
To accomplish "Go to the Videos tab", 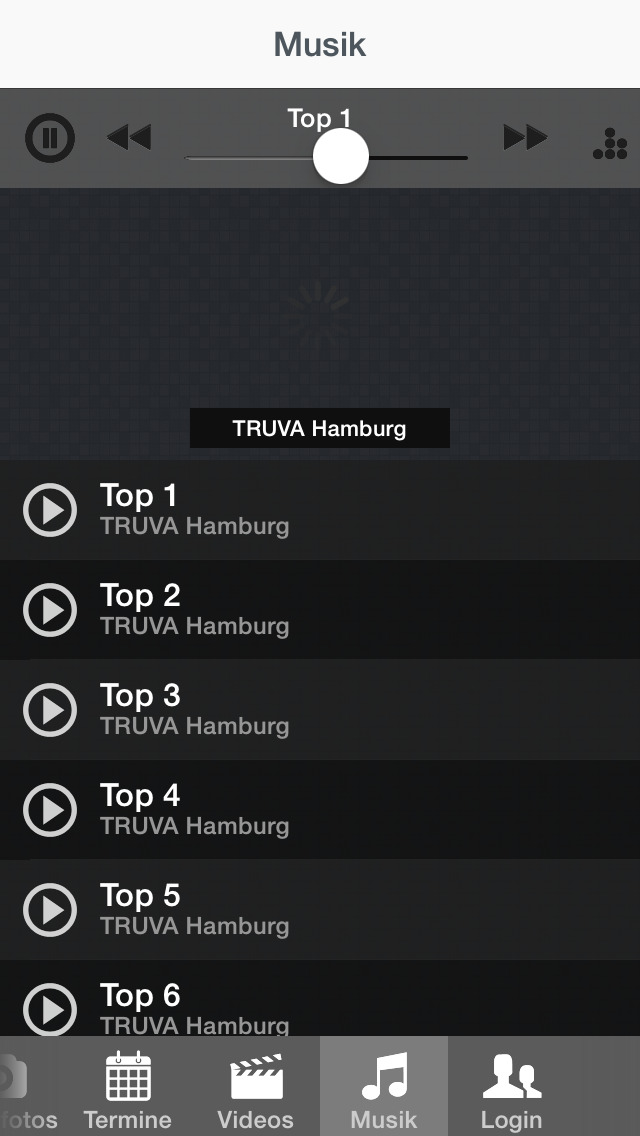I will click(x=256, y=1086).
